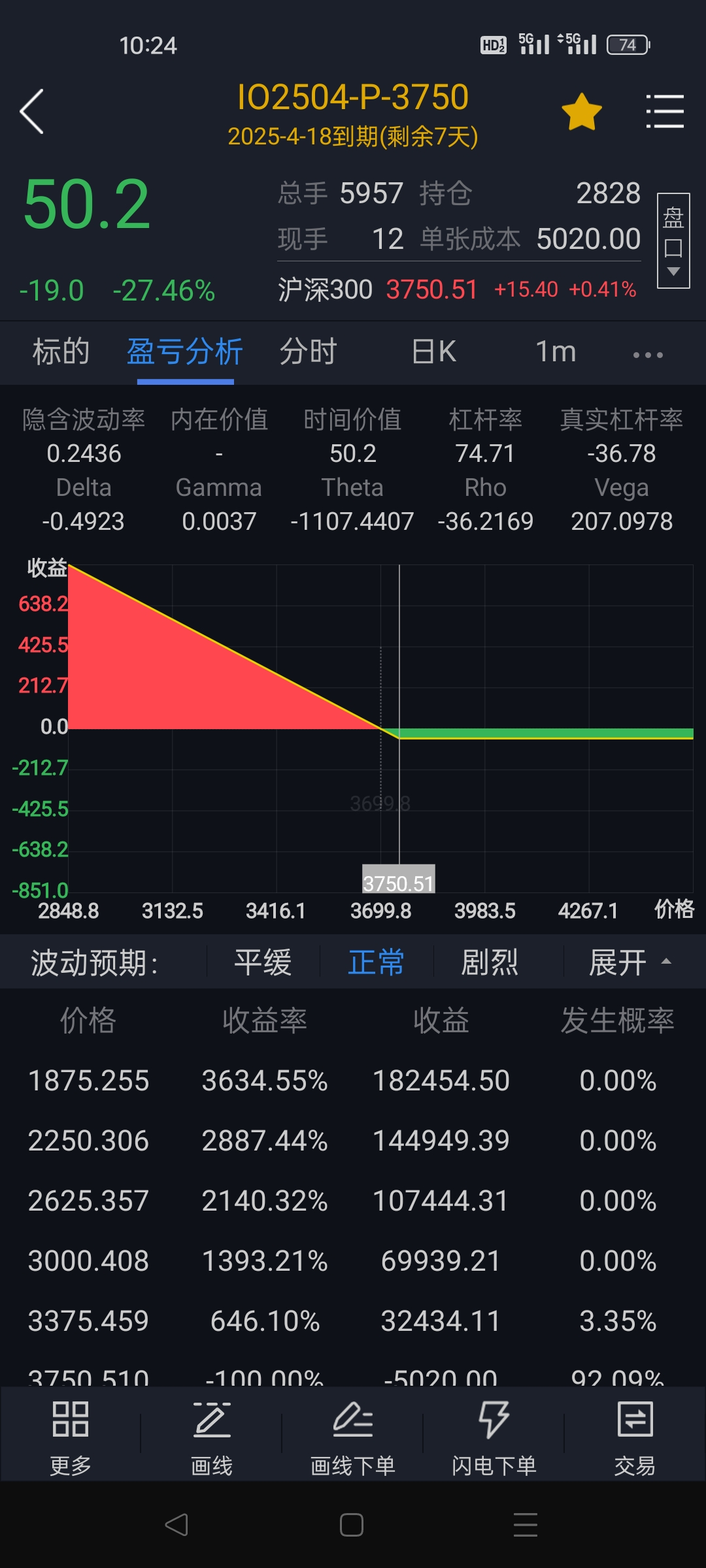Open the 日K chart tab
The image size is (706, 1568).
pos(434,351)
